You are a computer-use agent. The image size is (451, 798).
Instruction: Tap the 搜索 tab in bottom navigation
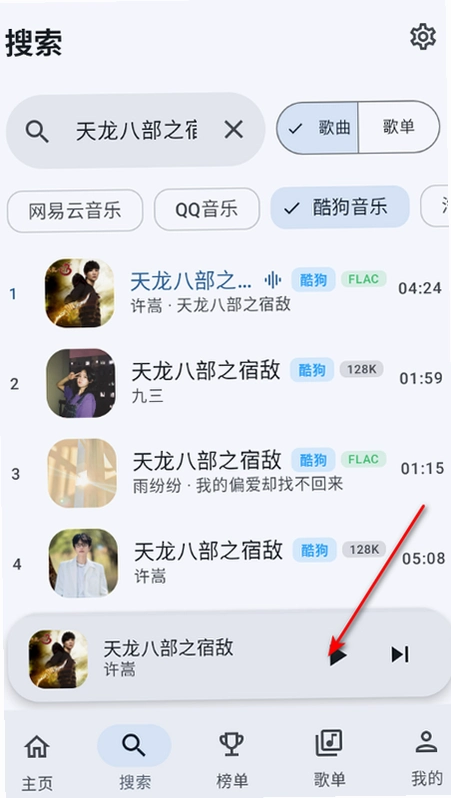point(134,759)
